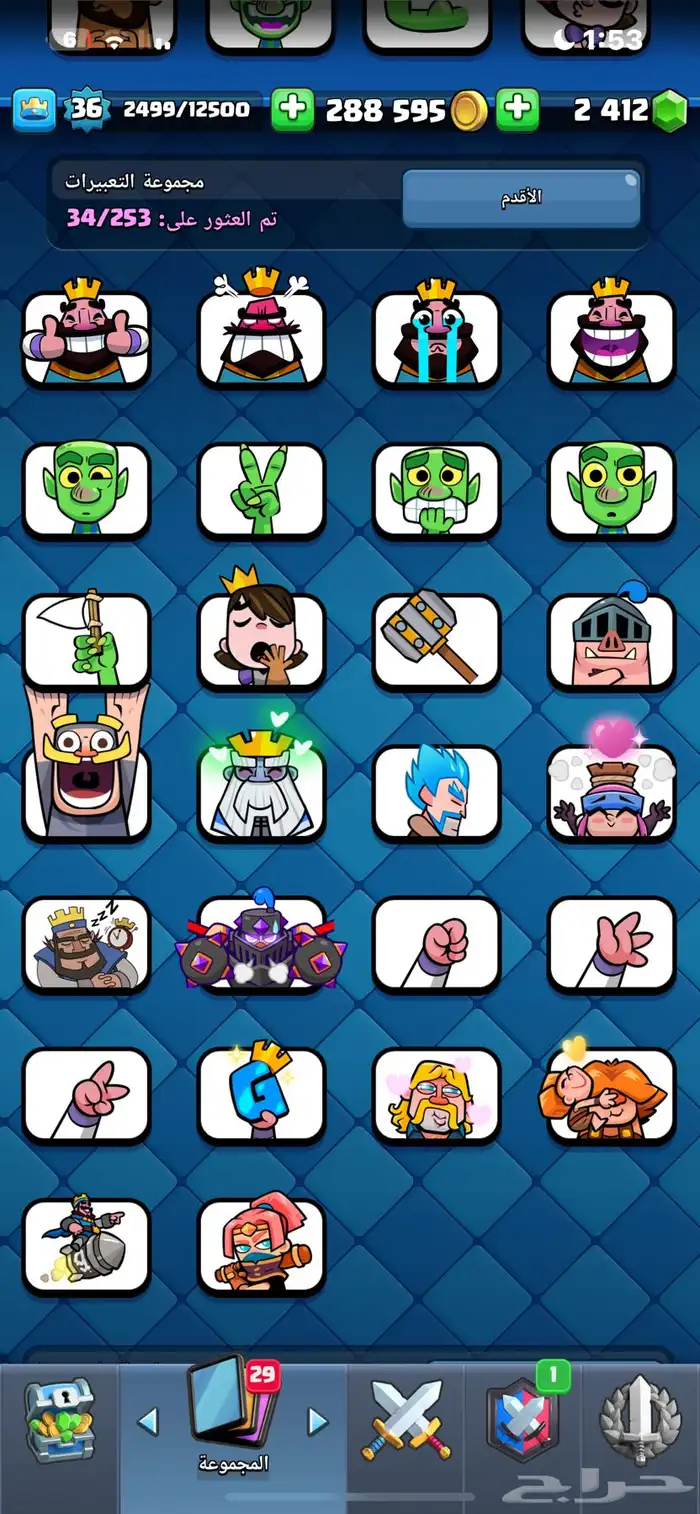
Task: Pick the crying king emote
Action: 436,337
